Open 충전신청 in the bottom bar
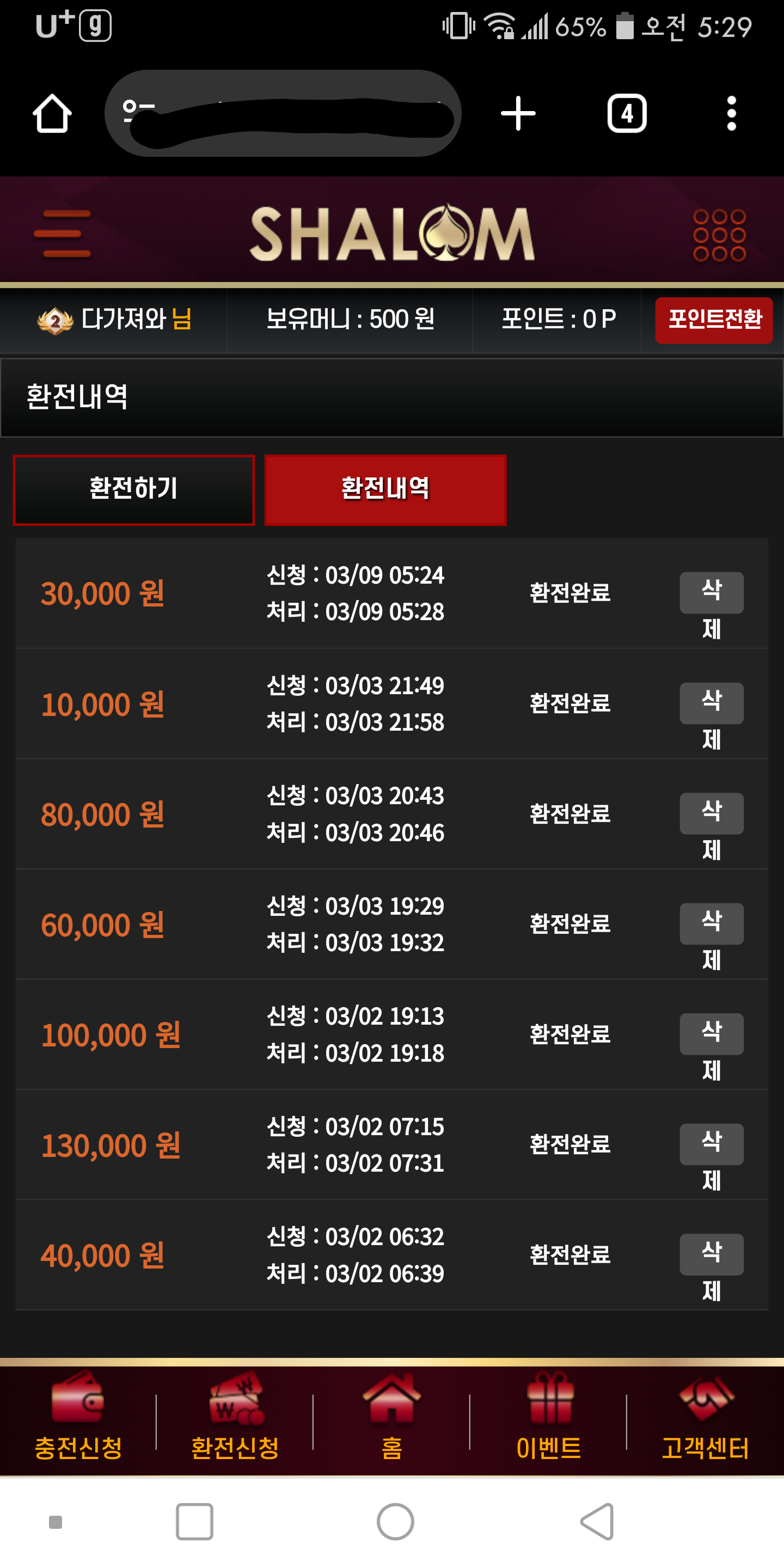This screenshot has height=1568, width=784. coord(78,1417)
